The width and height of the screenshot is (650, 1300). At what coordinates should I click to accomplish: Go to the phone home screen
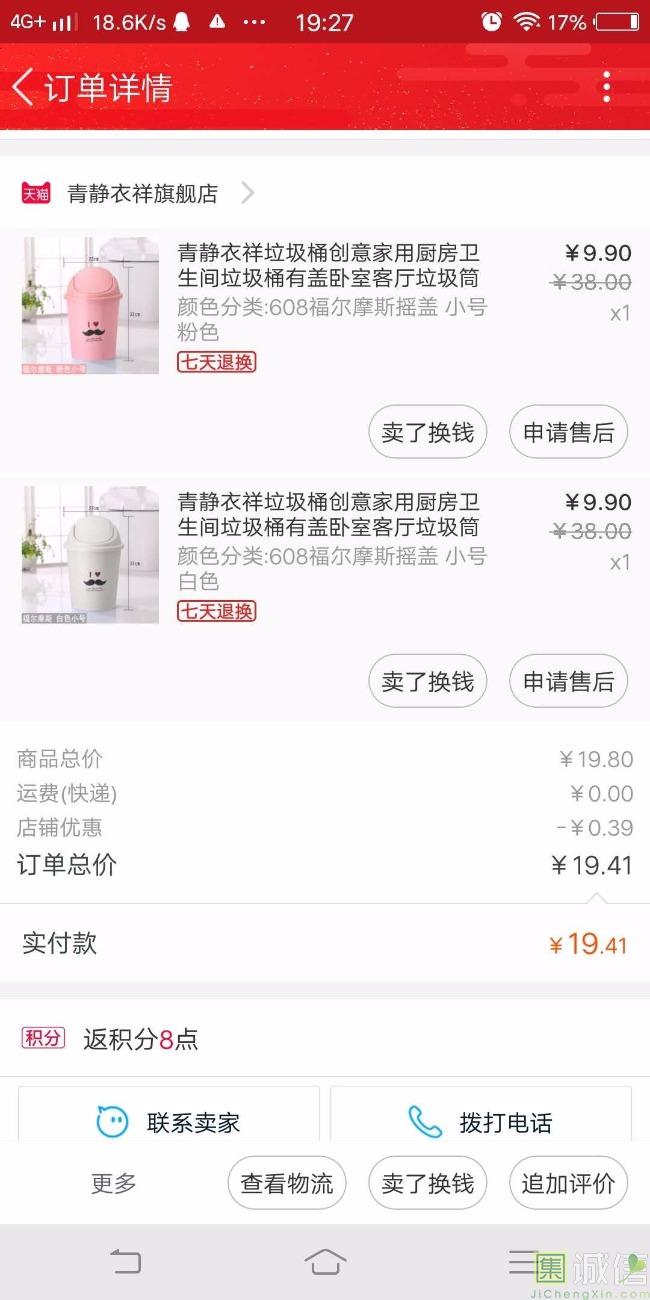coord(325,1262)
